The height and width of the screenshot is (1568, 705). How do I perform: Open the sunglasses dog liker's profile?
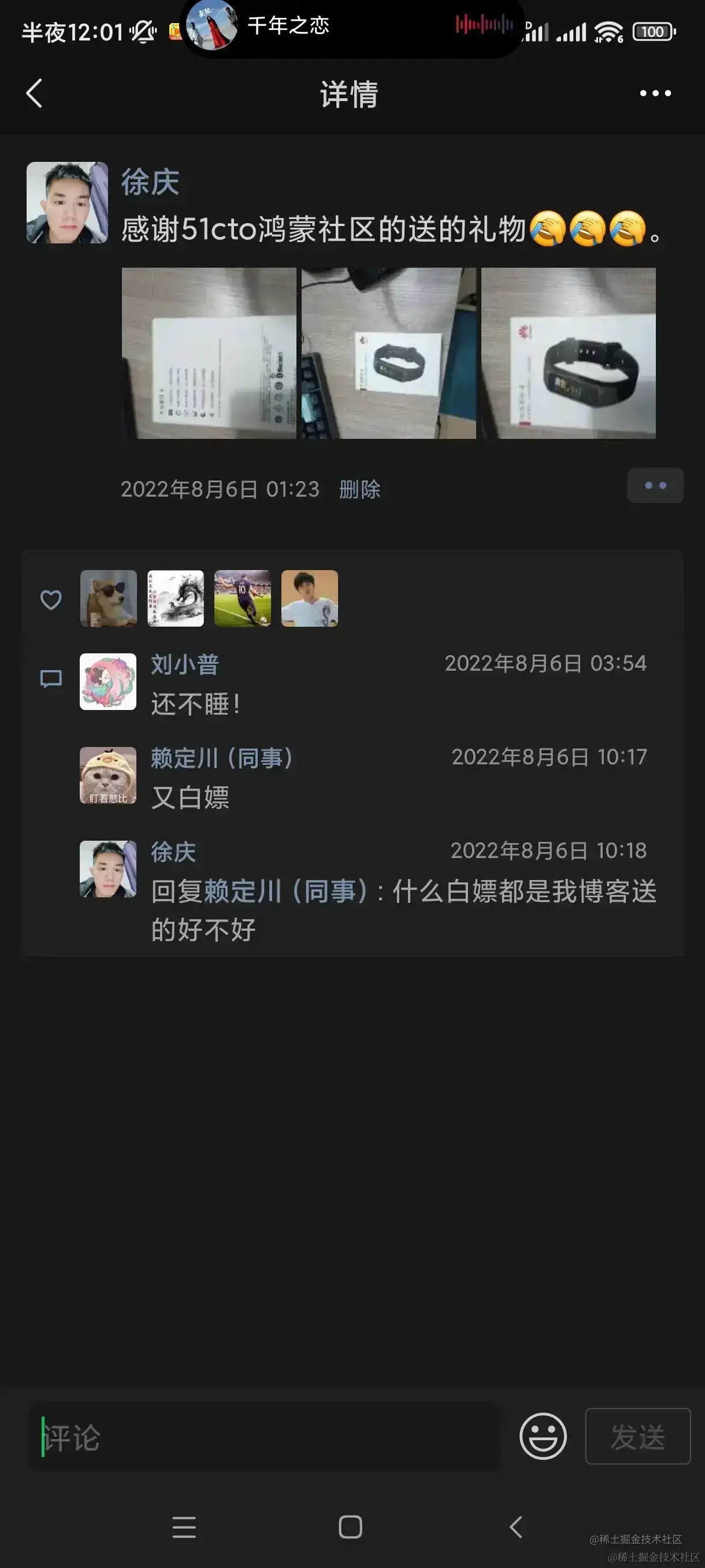pyautogui.click(x=108, y=598)
